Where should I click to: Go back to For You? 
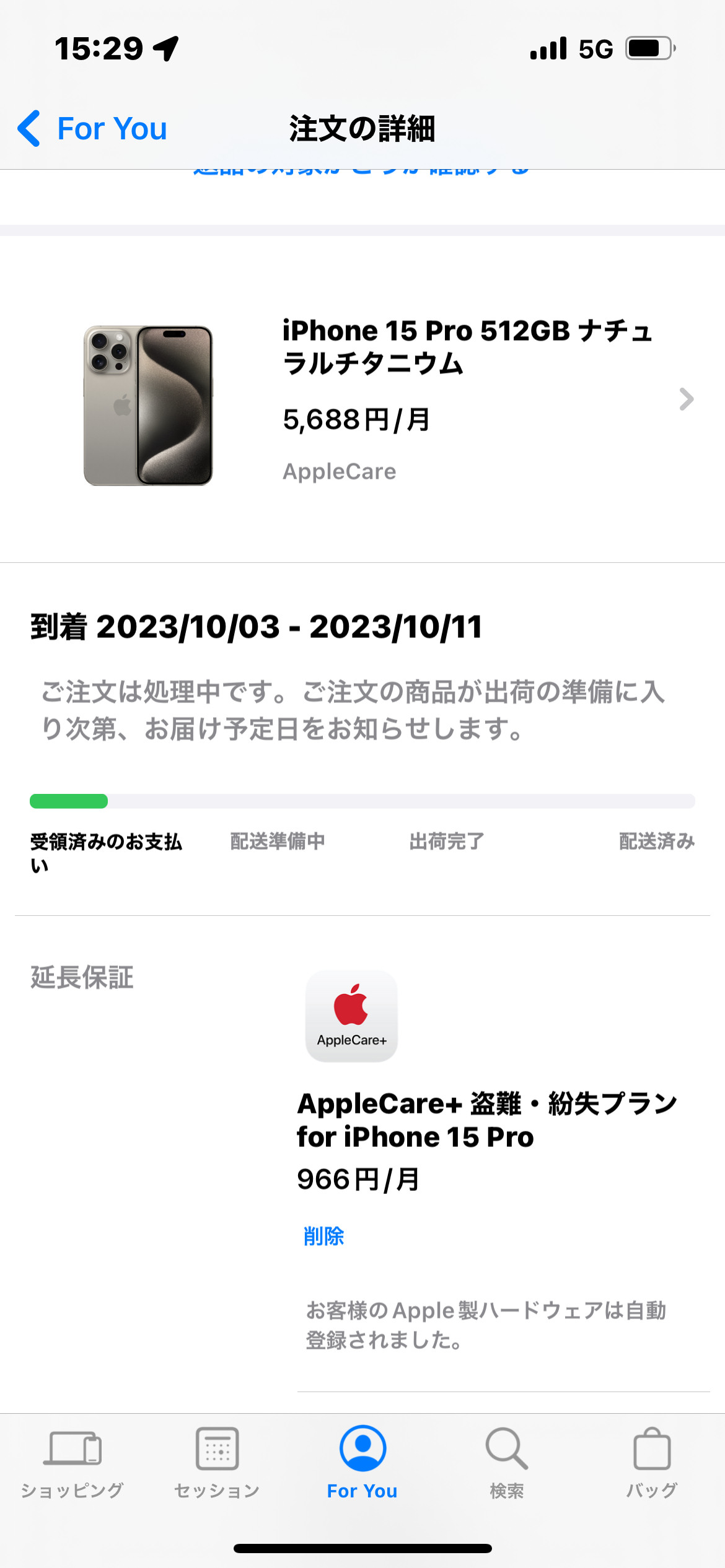(x=92, y=129)
